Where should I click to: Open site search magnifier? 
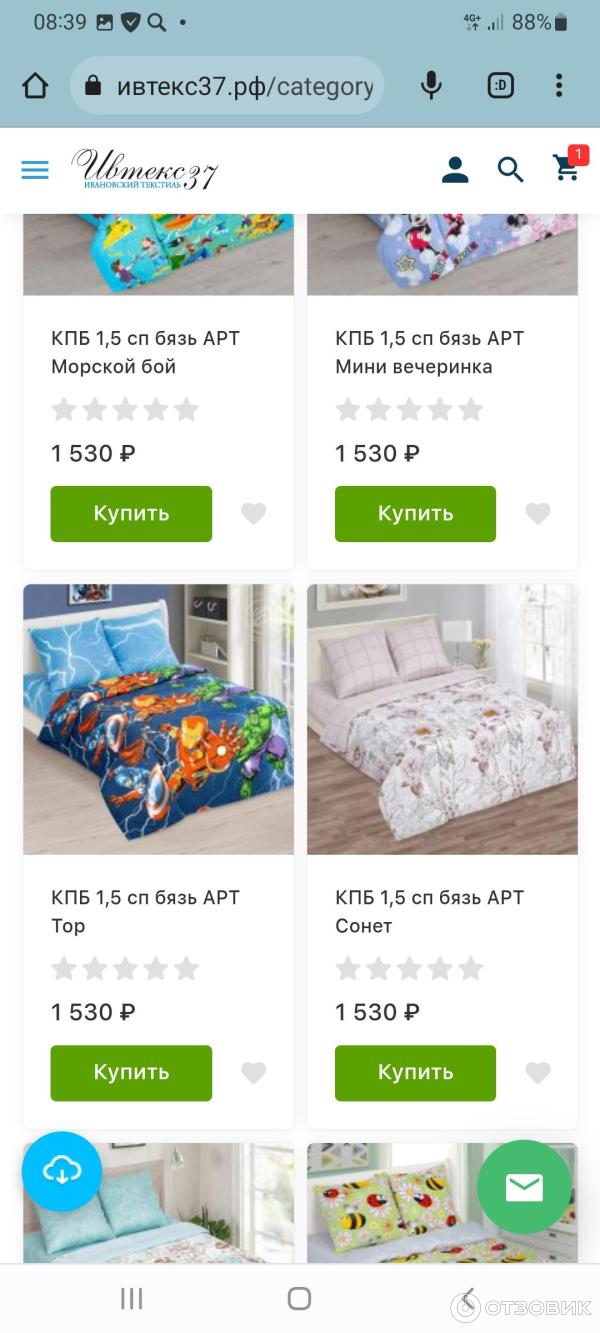[511, 170]
